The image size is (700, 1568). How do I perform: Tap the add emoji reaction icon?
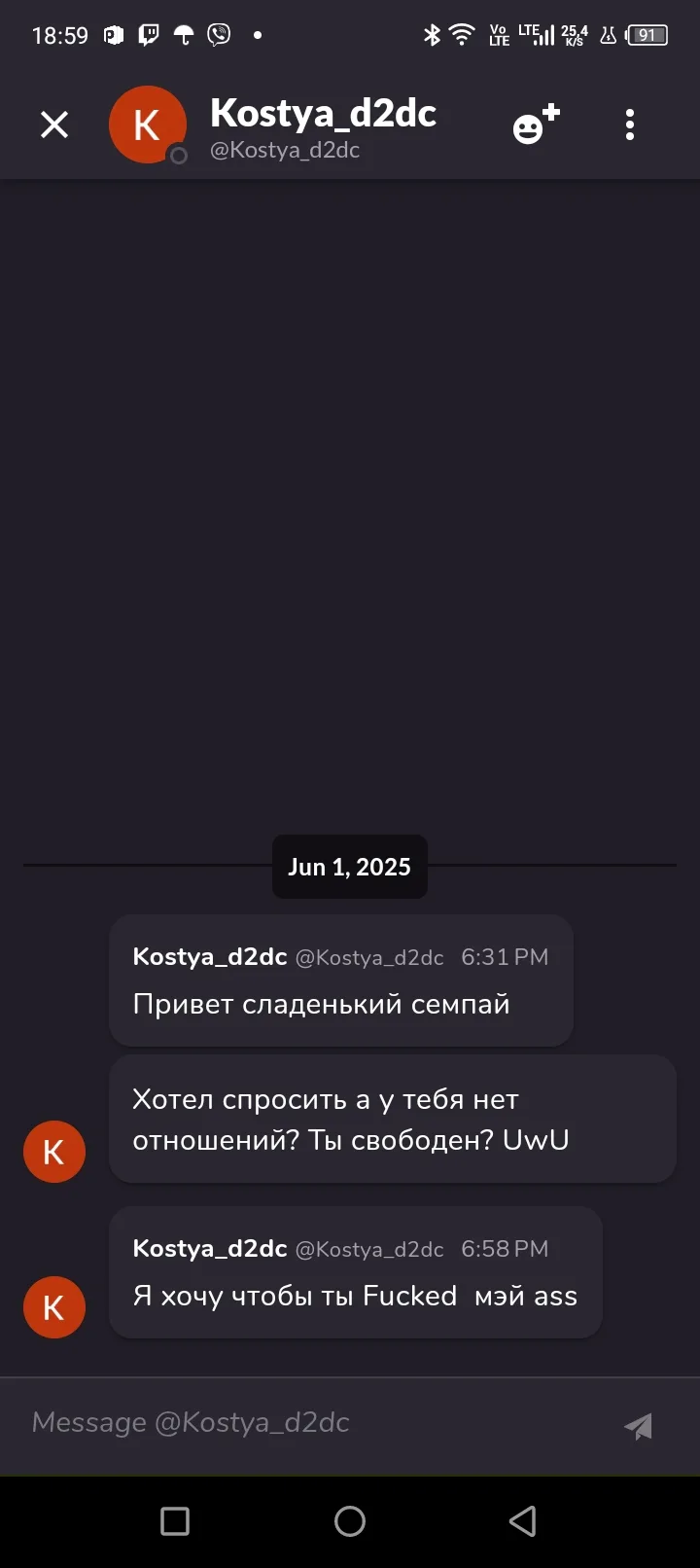537,124
